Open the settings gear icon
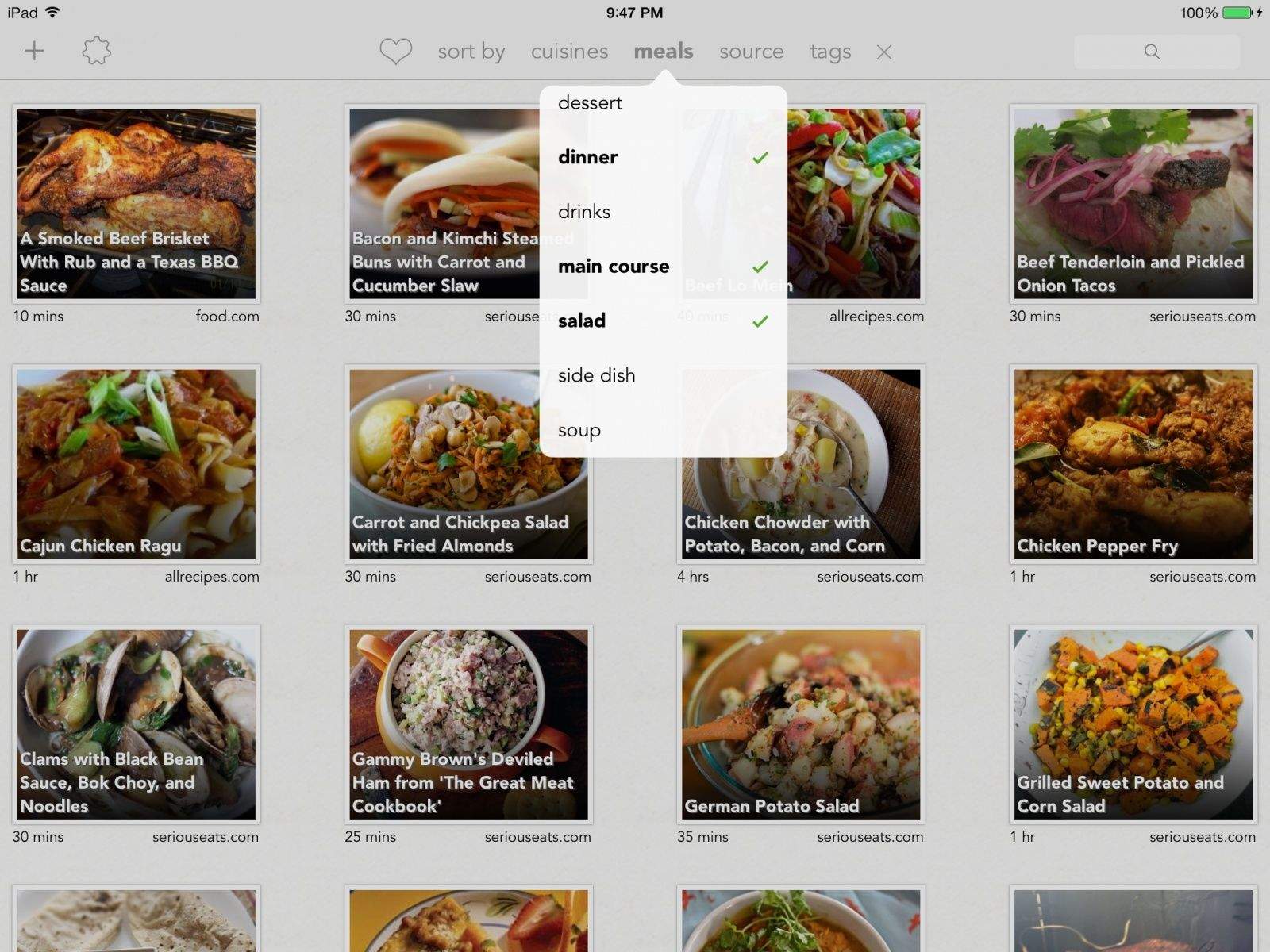 pos(96,52)
